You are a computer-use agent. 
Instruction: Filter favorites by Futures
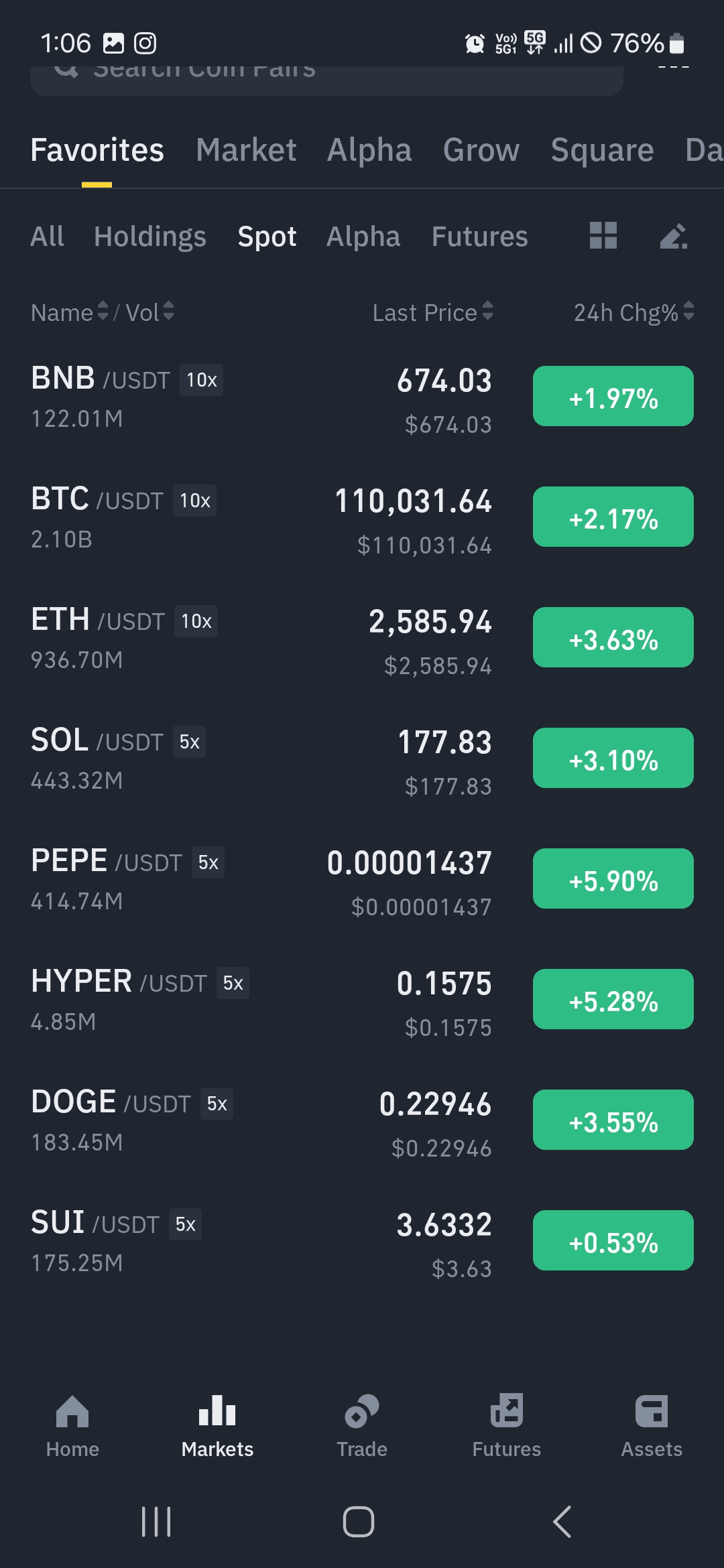pos(479,237)
